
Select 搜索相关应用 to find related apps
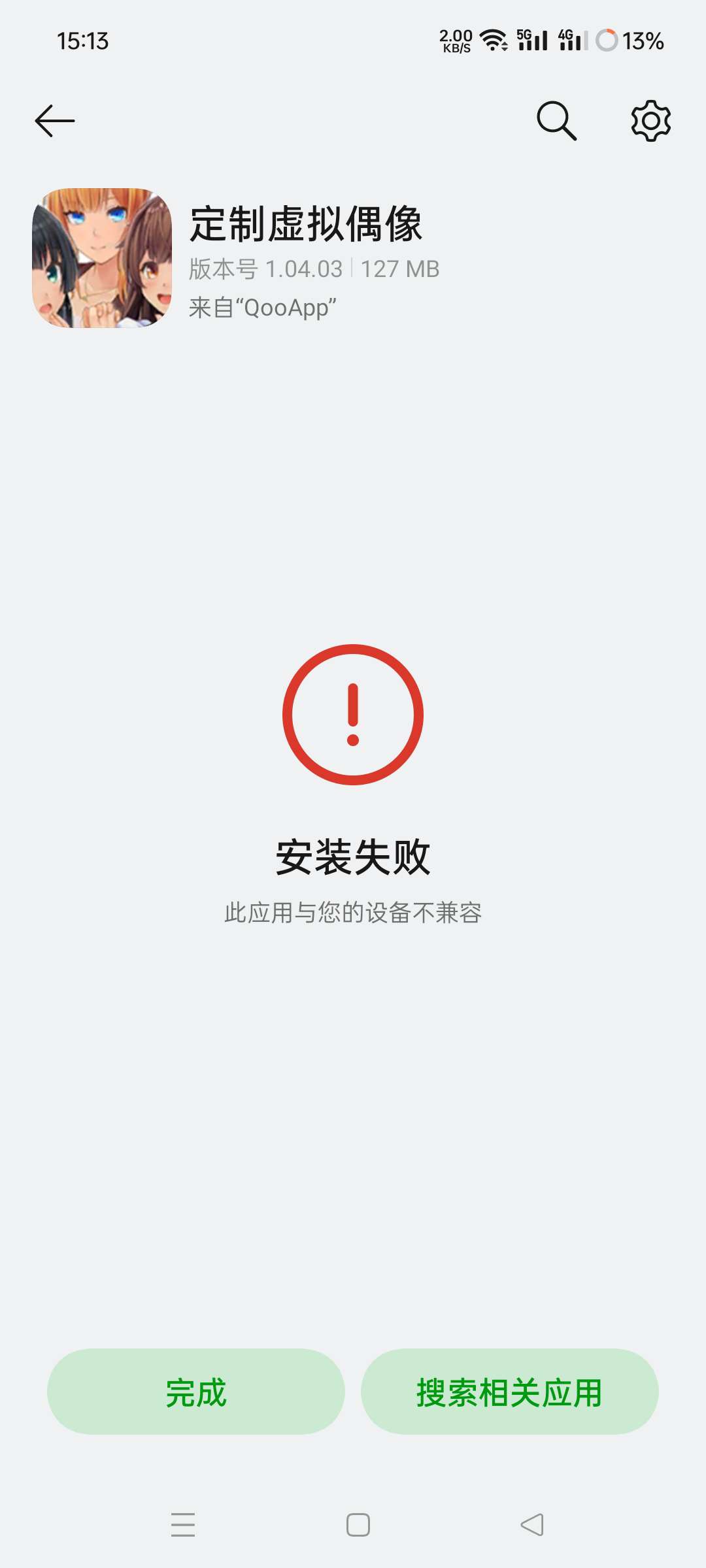pos(509,1392)
